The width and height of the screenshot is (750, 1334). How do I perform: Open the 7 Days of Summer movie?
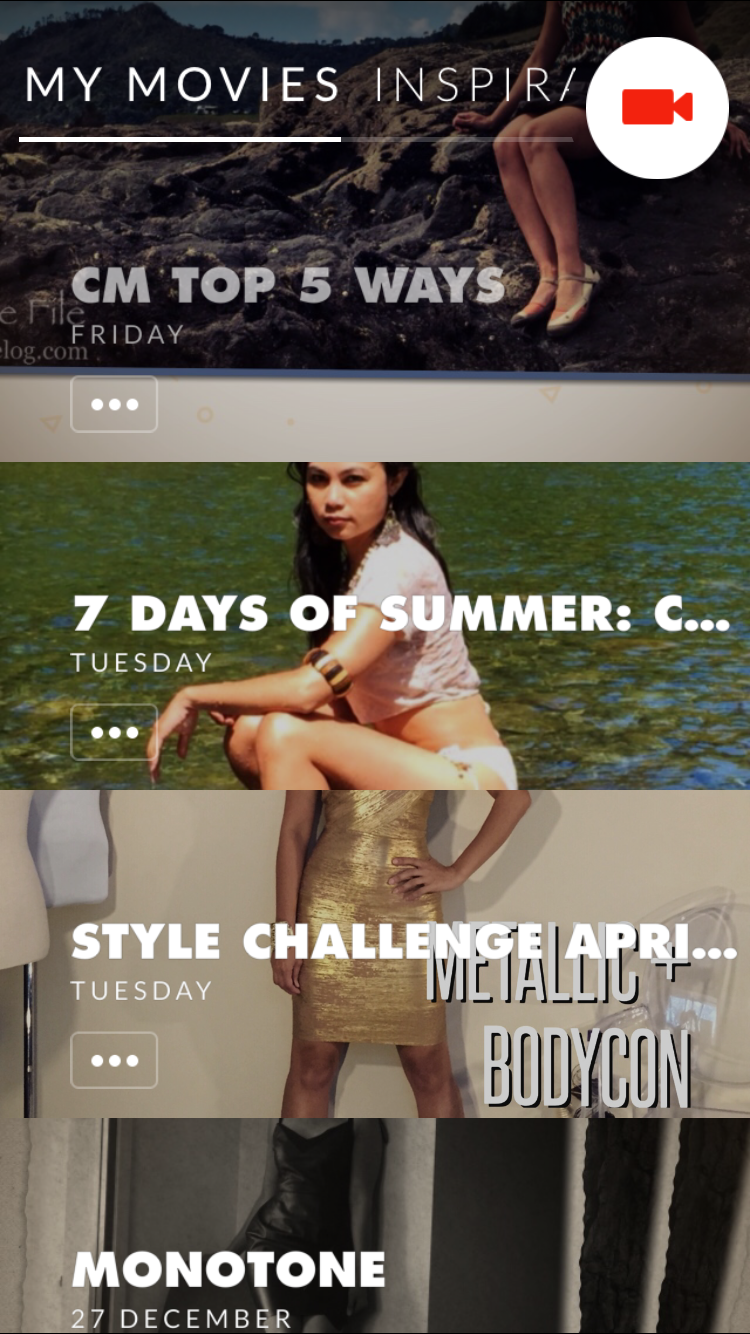click(400, 614)
